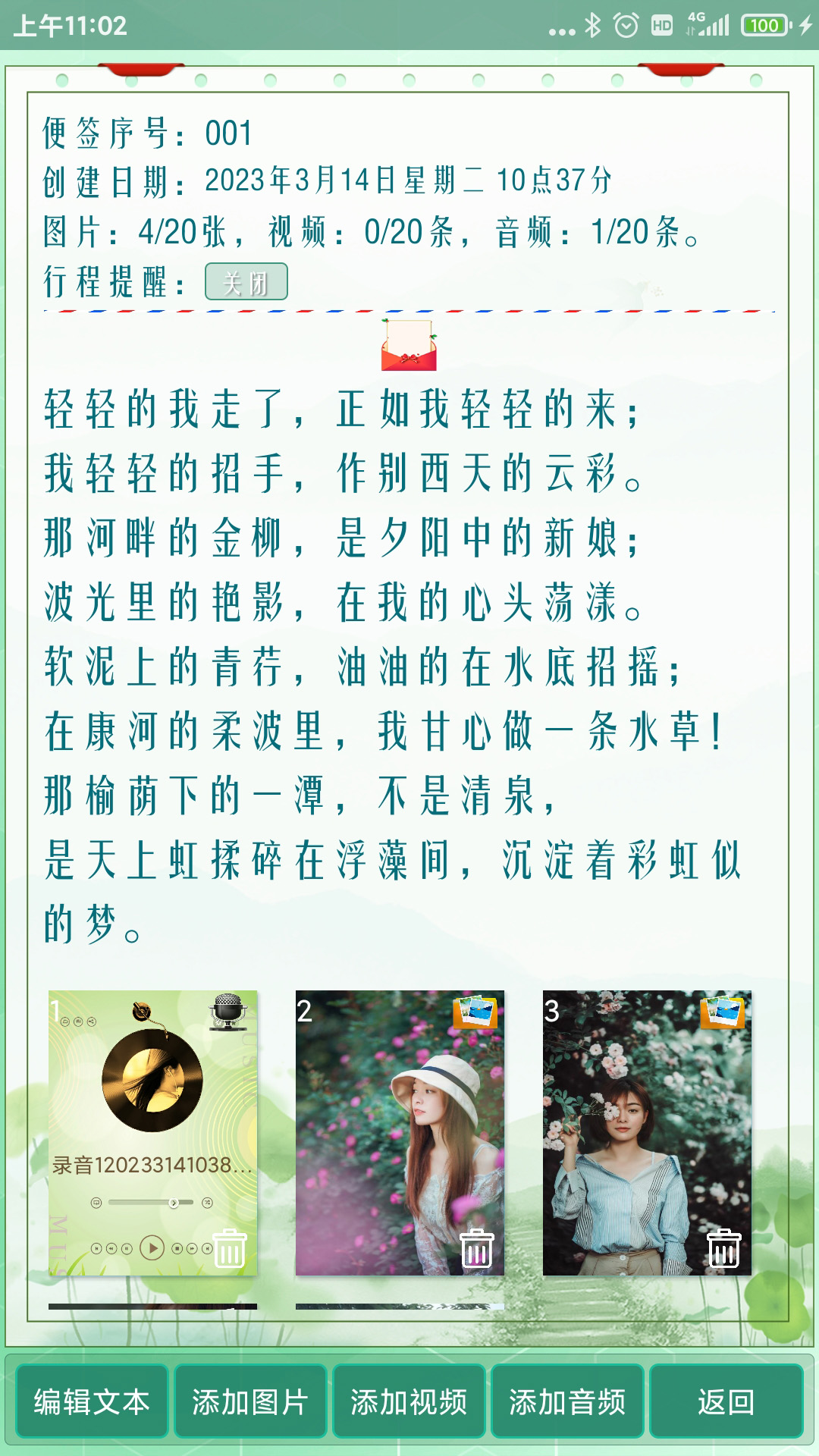Delete audio attachment 1 with trash icon
The width and height of the screenshot is (819, 1456).
click(x=230, y=1249)
